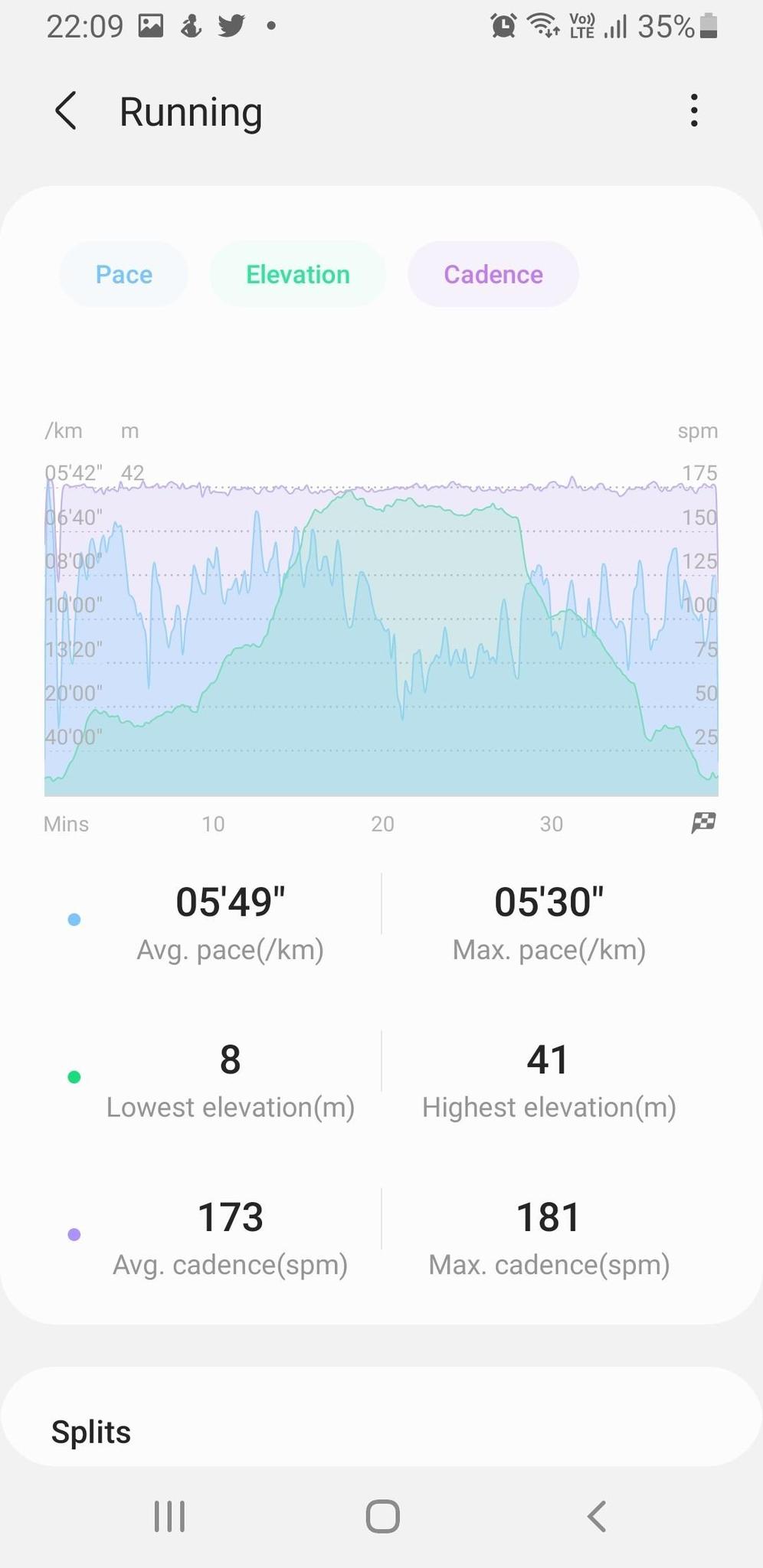Tap the system home button
This screenshot has width=763, height=1568.
click(x=382, y=1516)
